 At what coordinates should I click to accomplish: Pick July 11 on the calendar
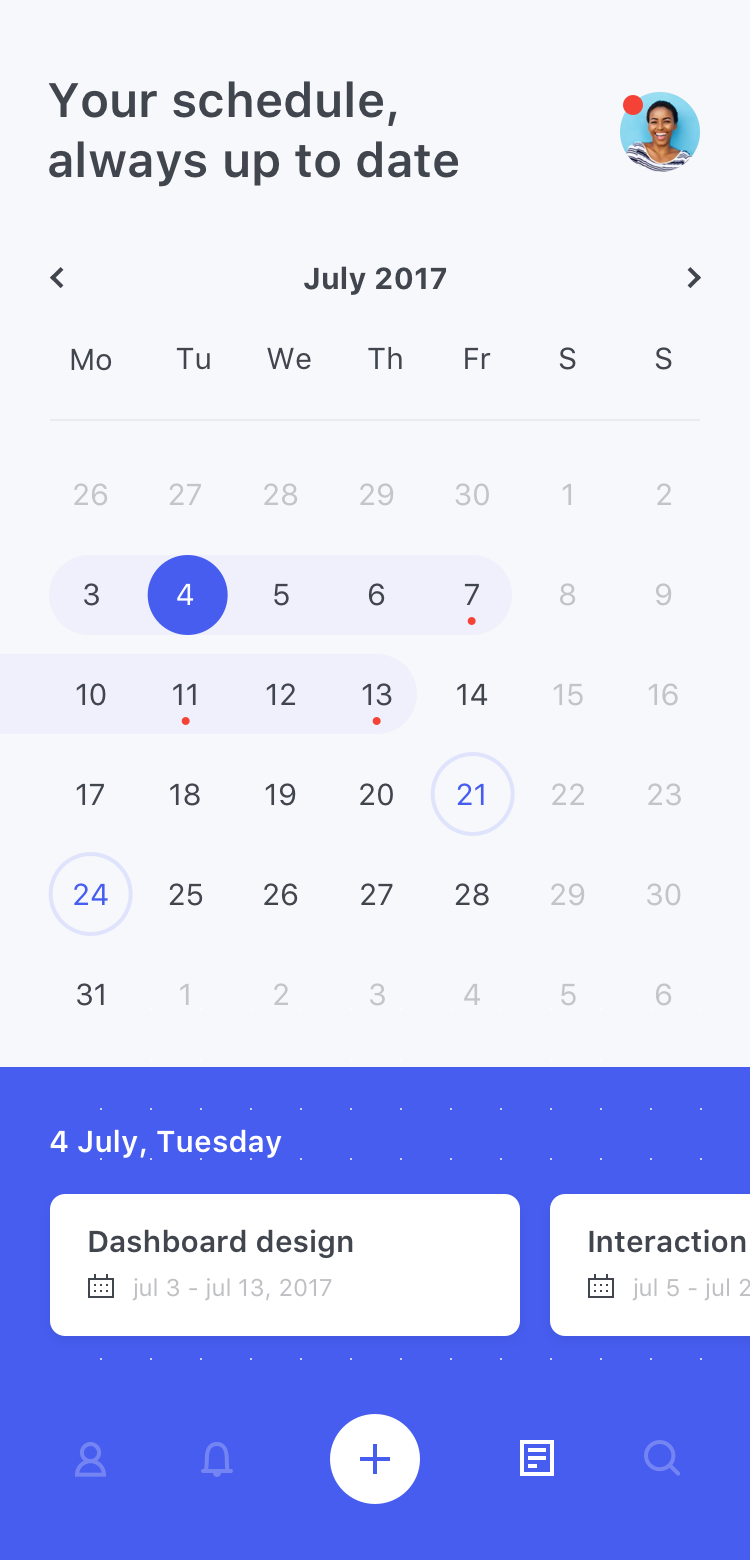(185, 695)
